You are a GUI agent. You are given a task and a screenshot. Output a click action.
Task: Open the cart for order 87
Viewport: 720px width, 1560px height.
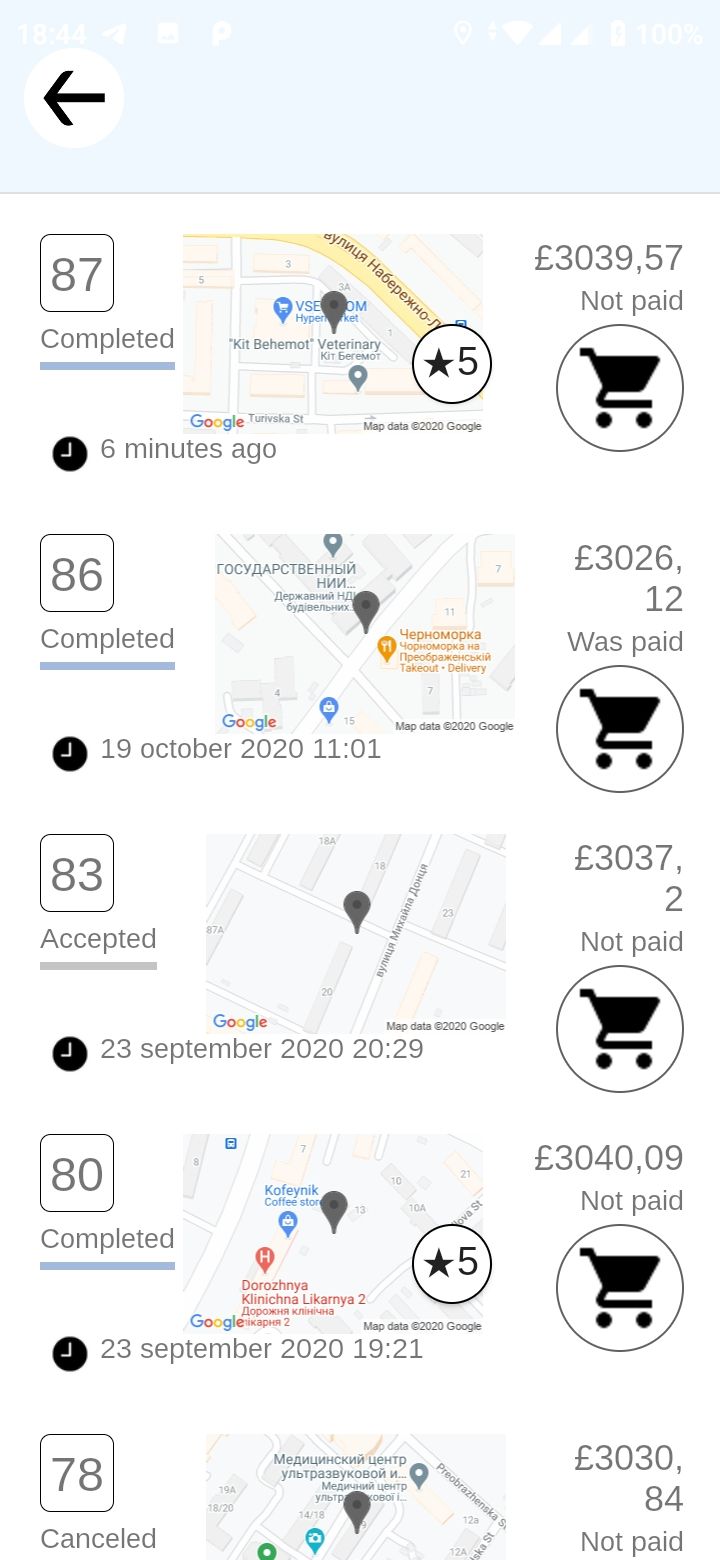pos(620,388)
